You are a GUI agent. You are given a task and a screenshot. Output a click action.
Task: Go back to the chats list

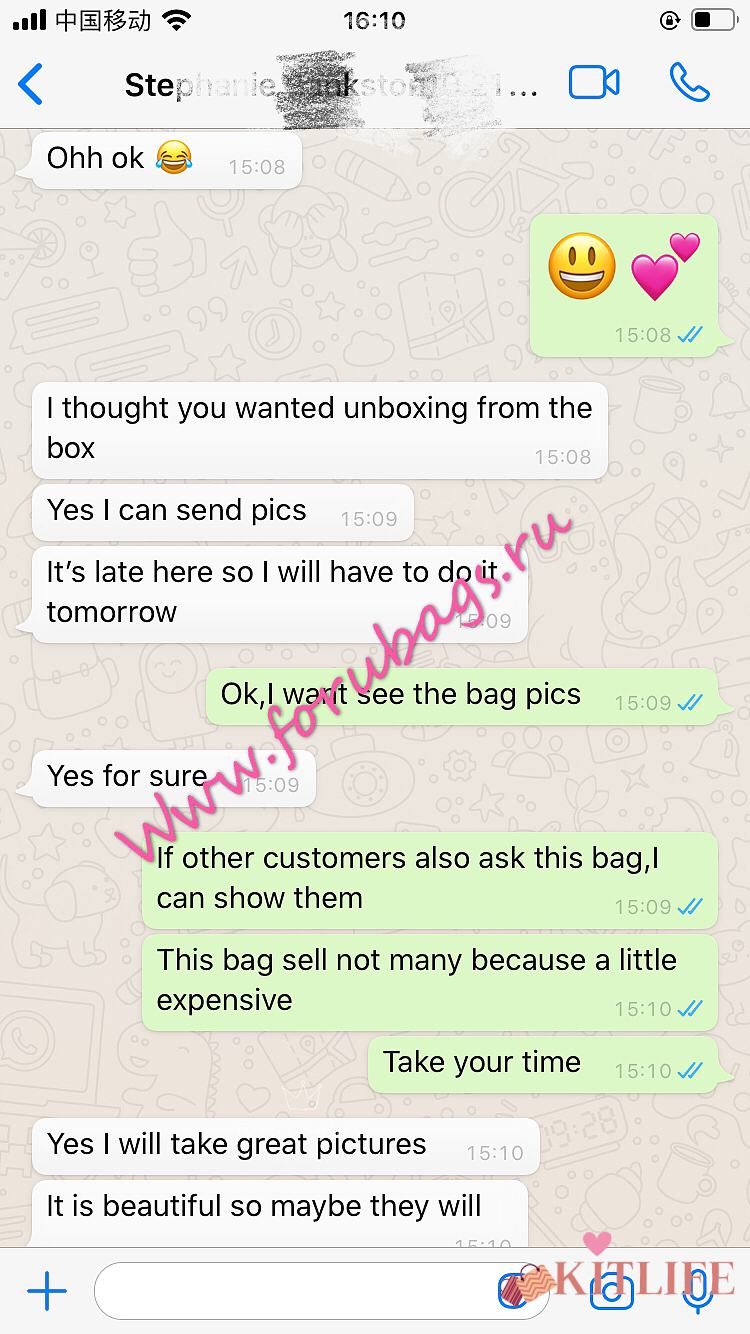point(32,84)
